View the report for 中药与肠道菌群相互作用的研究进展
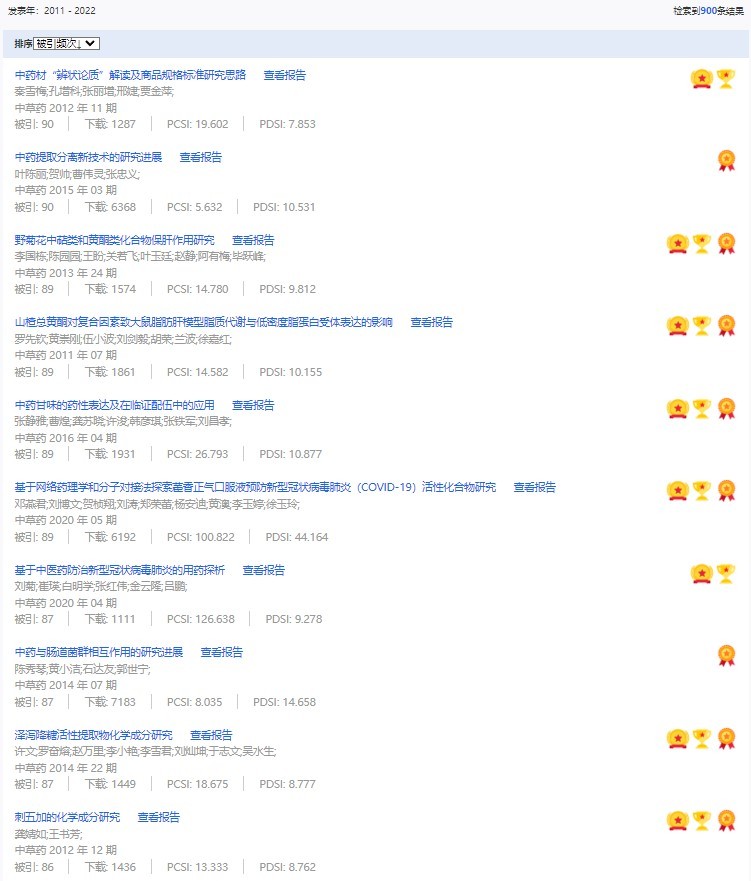This screenshot has width=751, height=881. click(221, 652)
